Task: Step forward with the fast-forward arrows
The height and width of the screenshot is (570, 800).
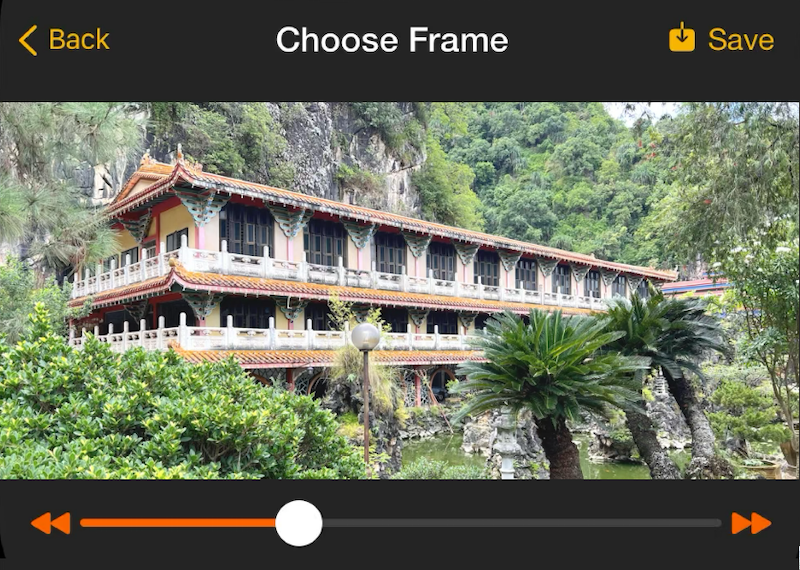Action: [x=751, y=523]
